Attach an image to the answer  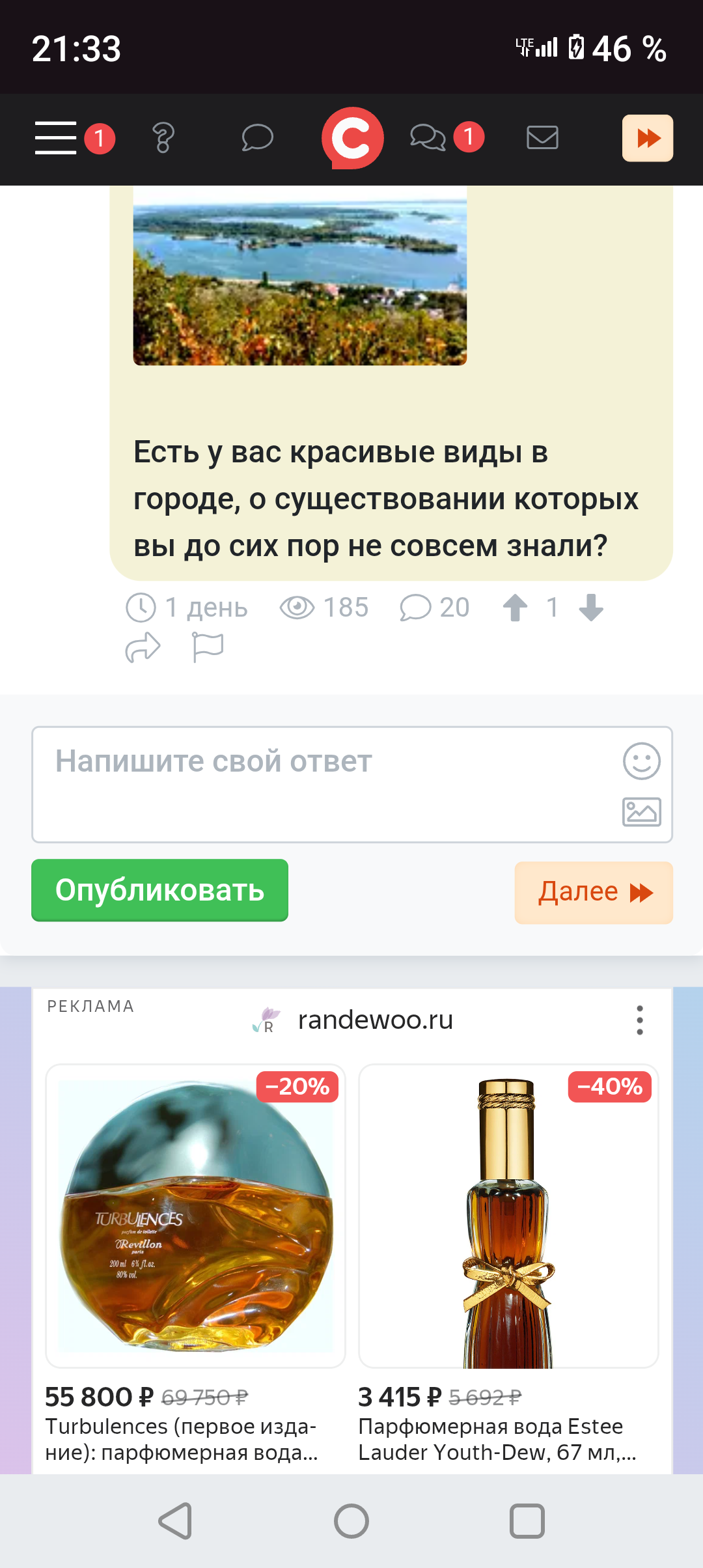[x=642, y=812]
